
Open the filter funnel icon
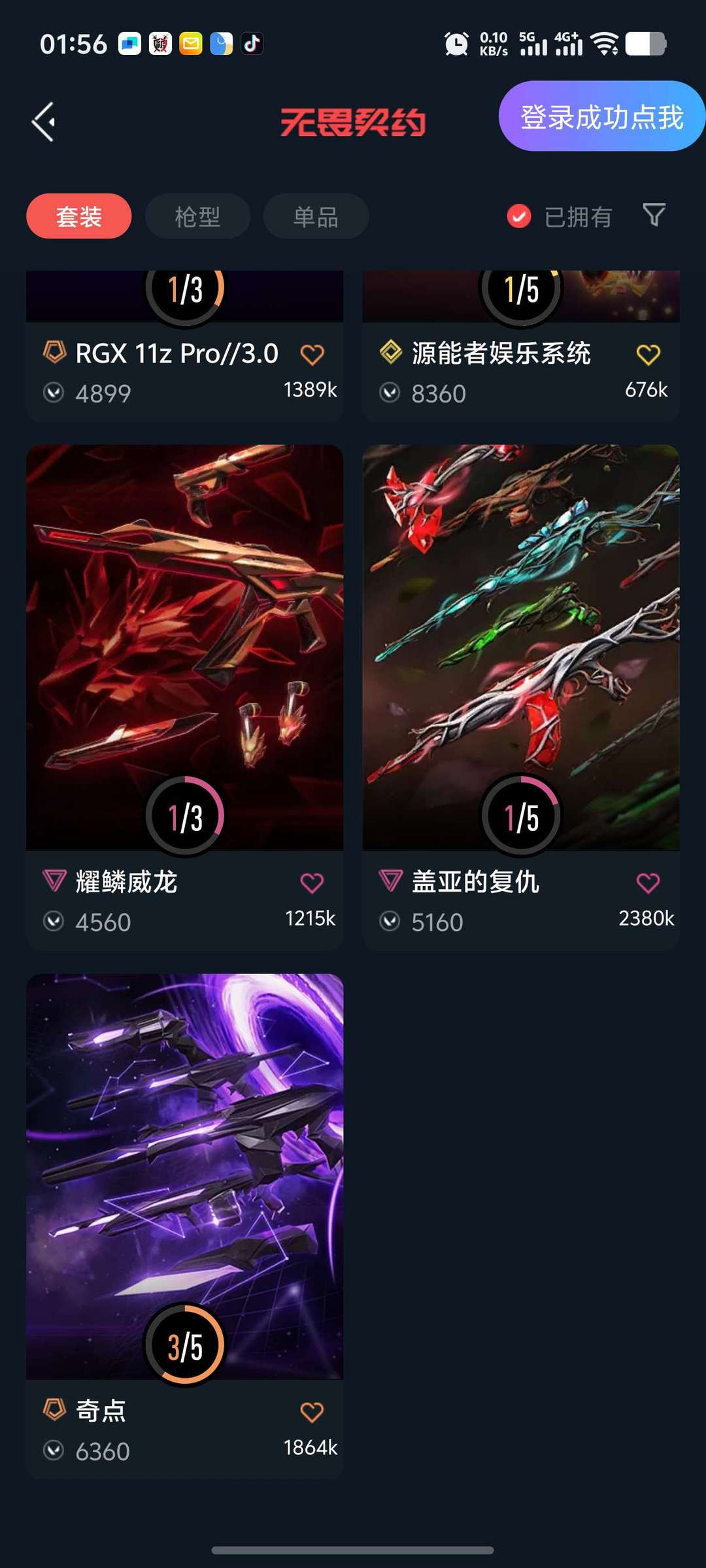[x=654, y=215]
